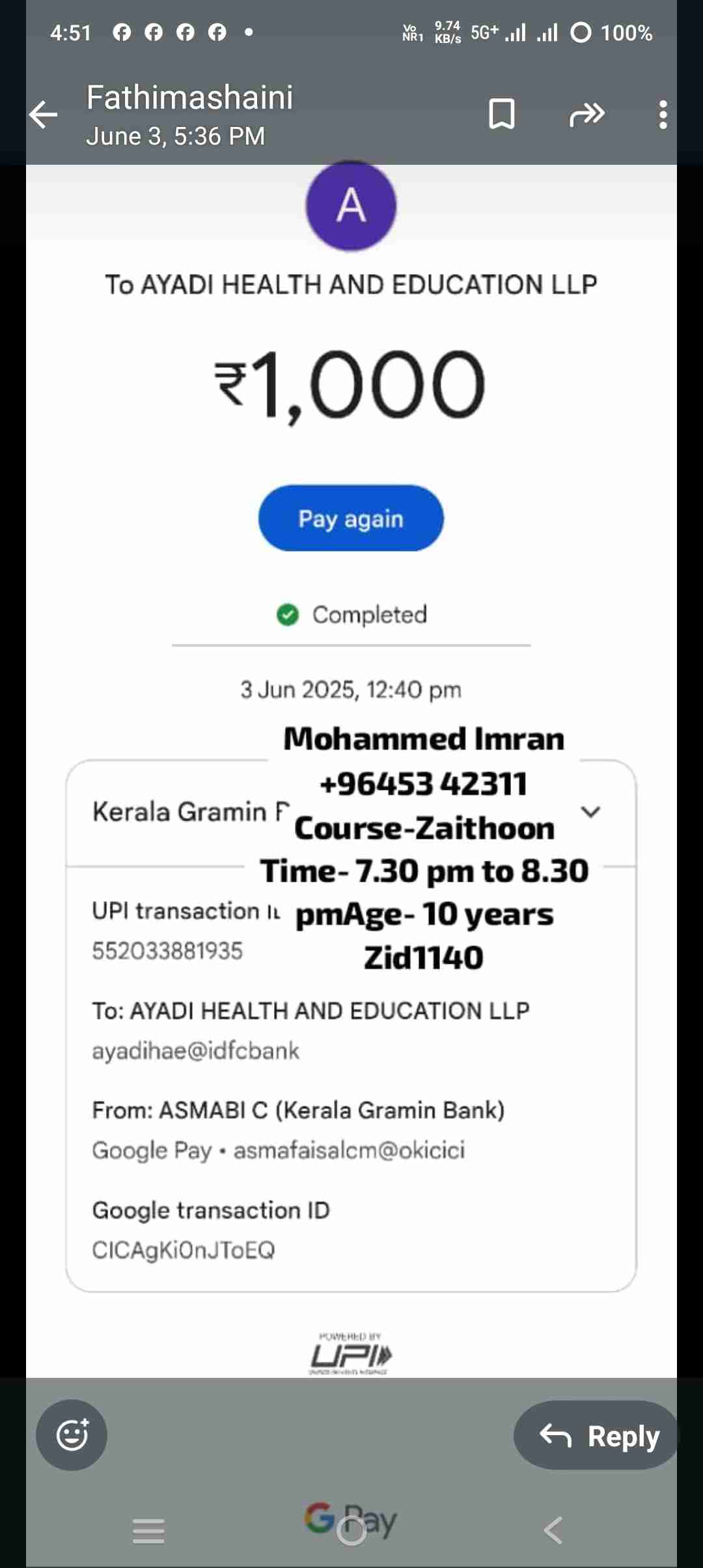The image size is (703, 1568).
Task: Add an emoji reaction to the image
Action: (x=72, y=1435)
